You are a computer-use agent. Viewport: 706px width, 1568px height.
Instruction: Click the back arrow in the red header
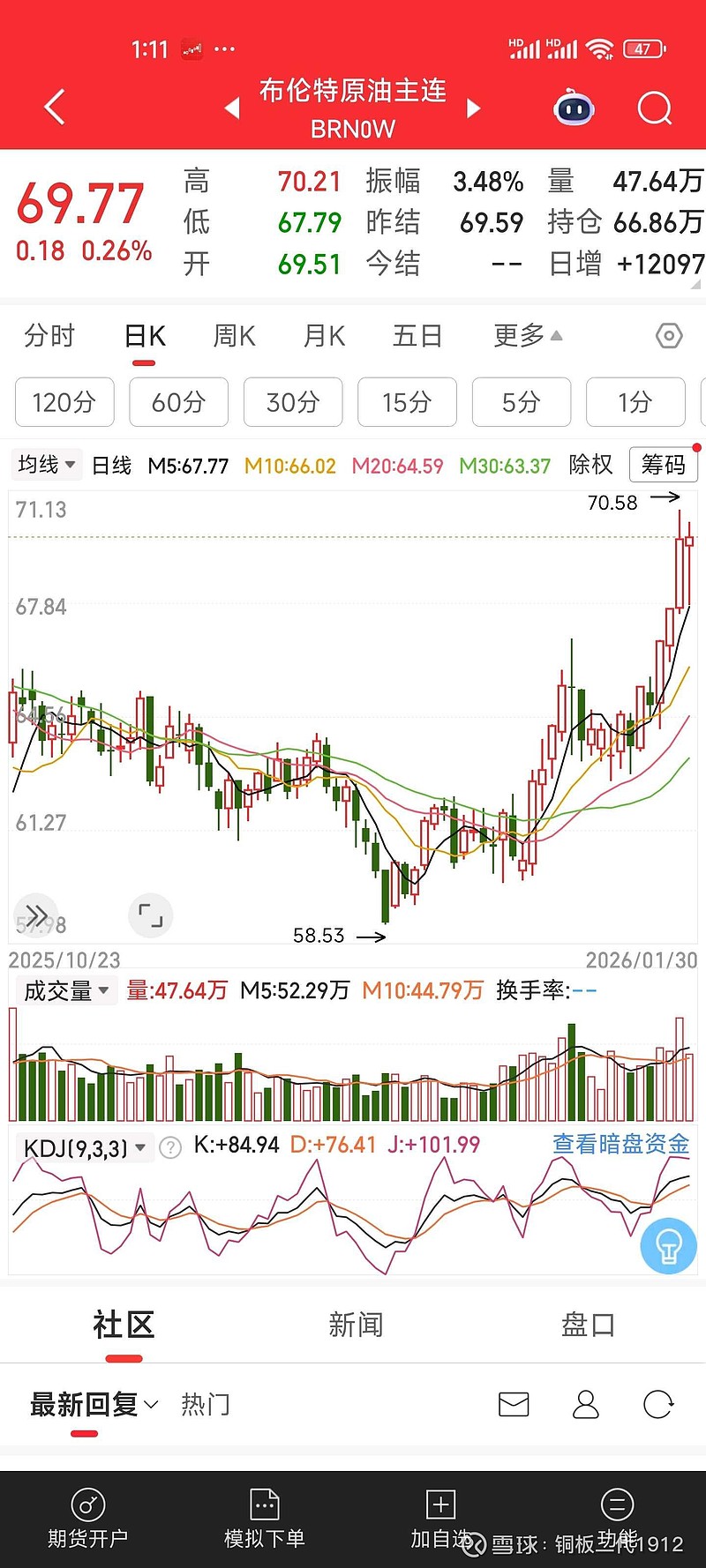click(53, 106)
